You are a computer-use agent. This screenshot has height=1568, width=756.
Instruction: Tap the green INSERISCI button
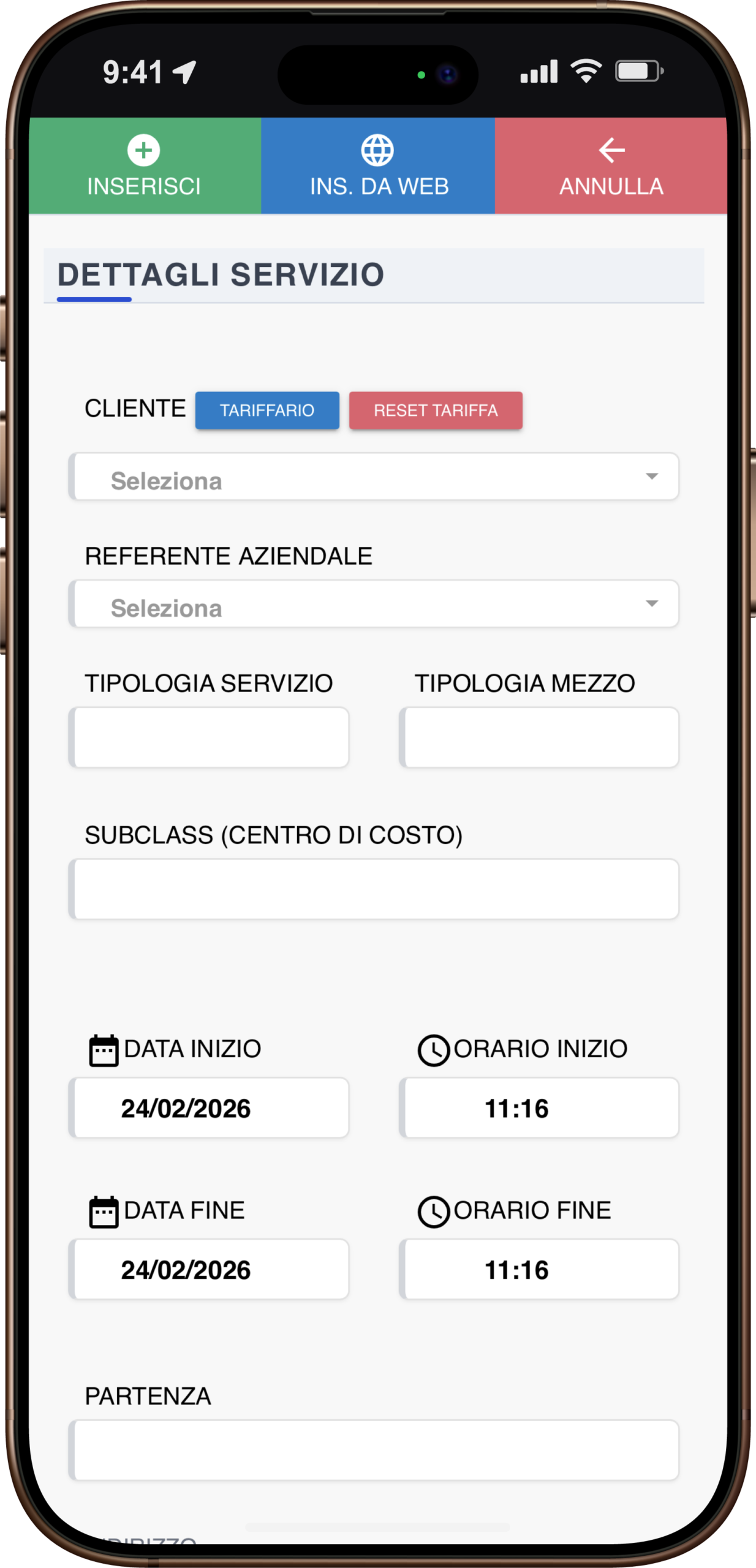[x=145, y=165]
